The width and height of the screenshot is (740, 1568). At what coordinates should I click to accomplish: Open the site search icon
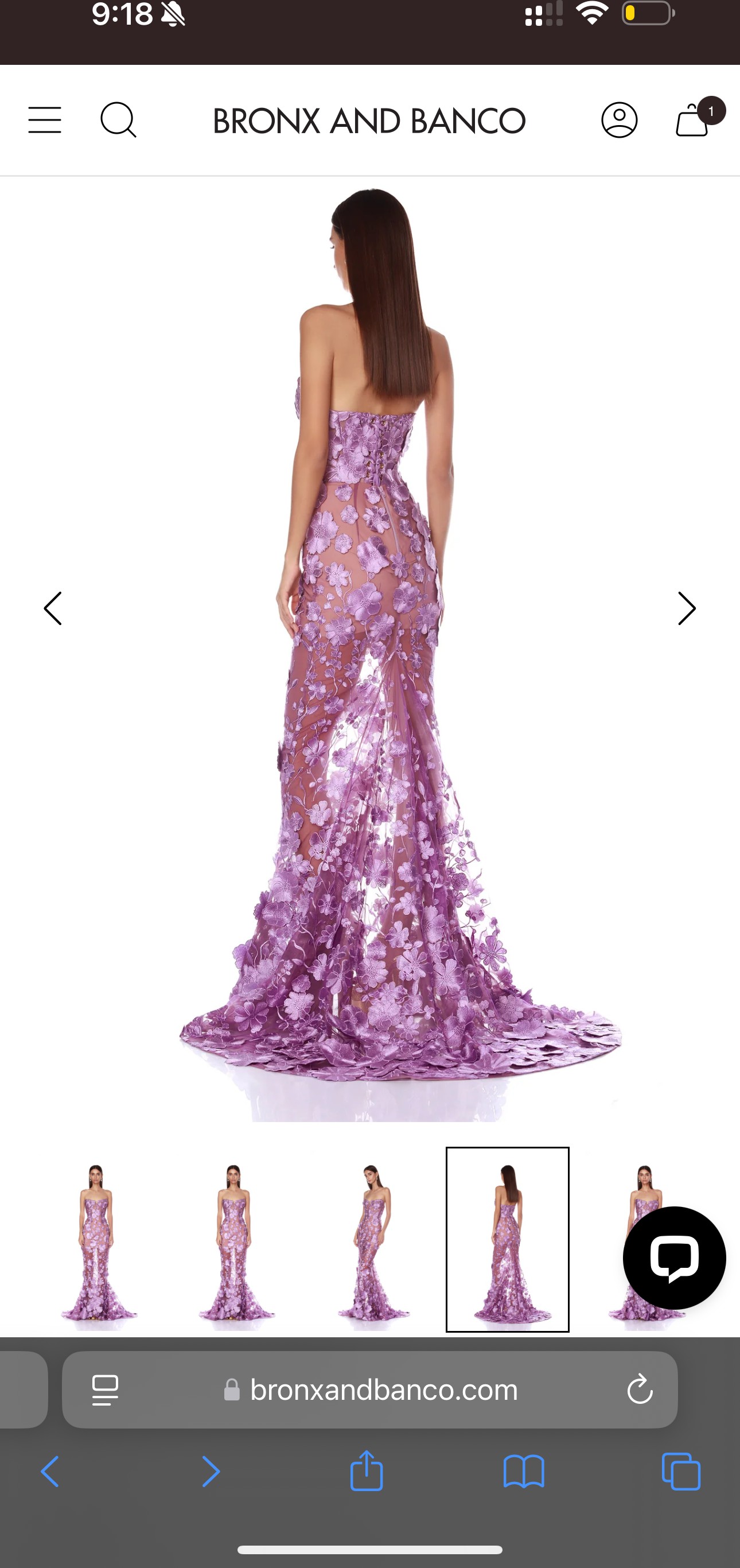[x=118, y=120]
